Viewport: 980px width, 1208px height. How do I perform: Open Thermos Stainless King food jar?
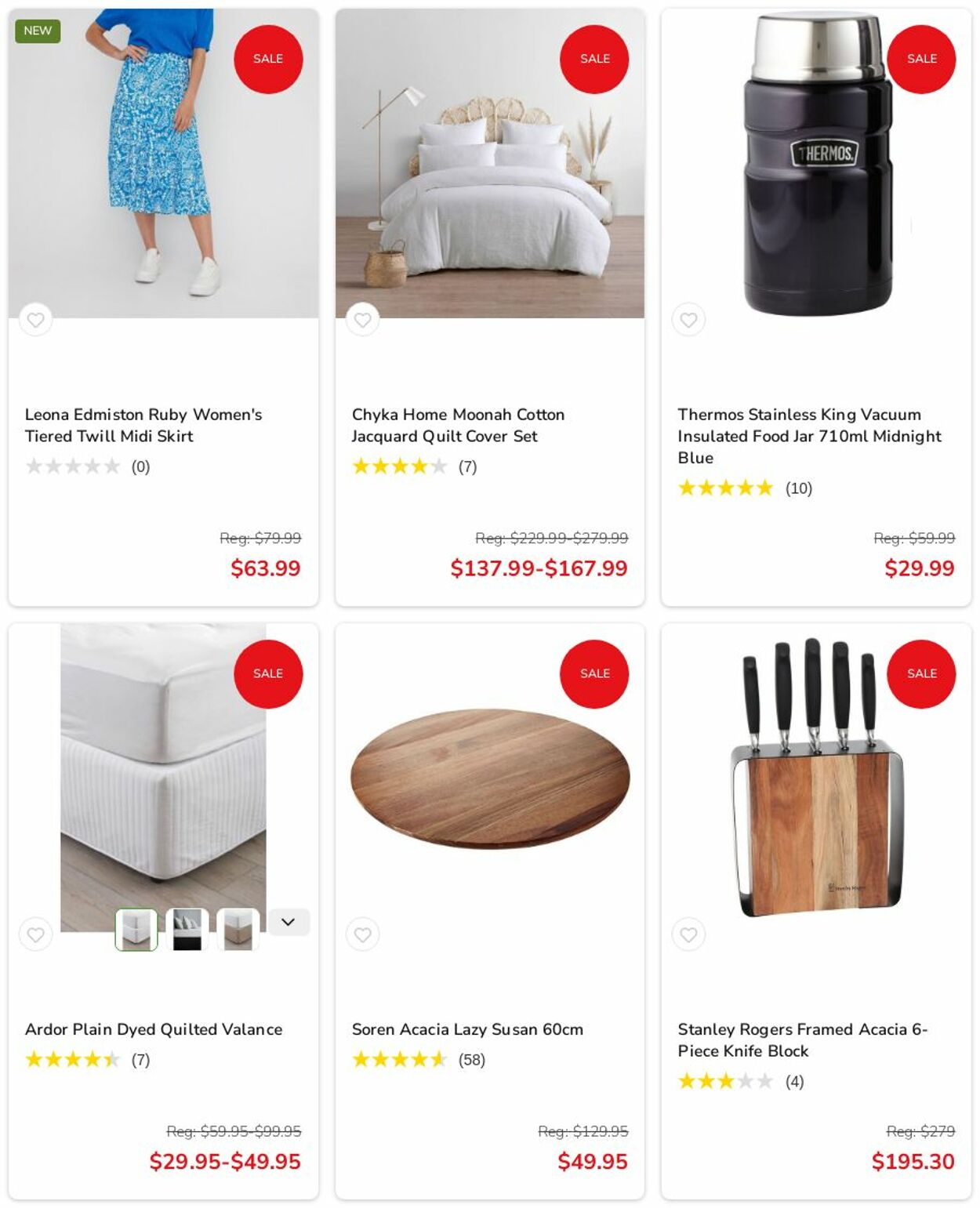tap(808, 435)
